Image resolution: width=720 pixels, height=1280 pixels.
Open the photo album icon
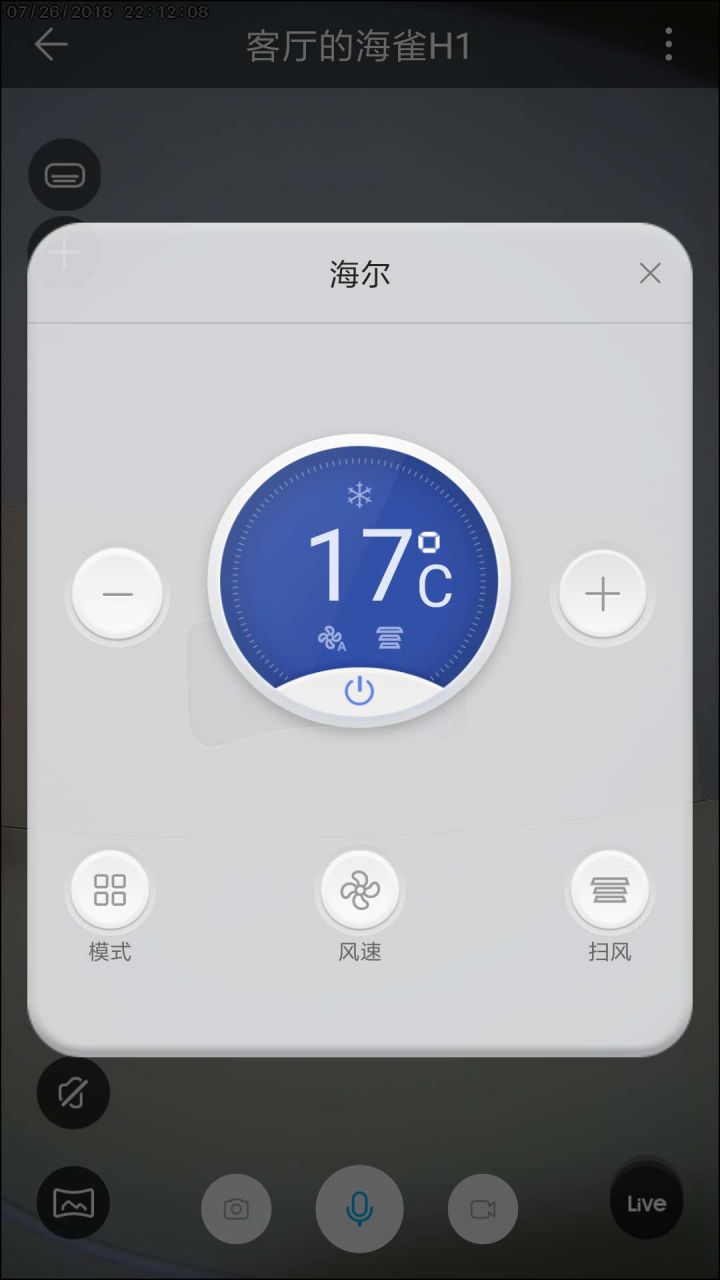(73, 1202)
